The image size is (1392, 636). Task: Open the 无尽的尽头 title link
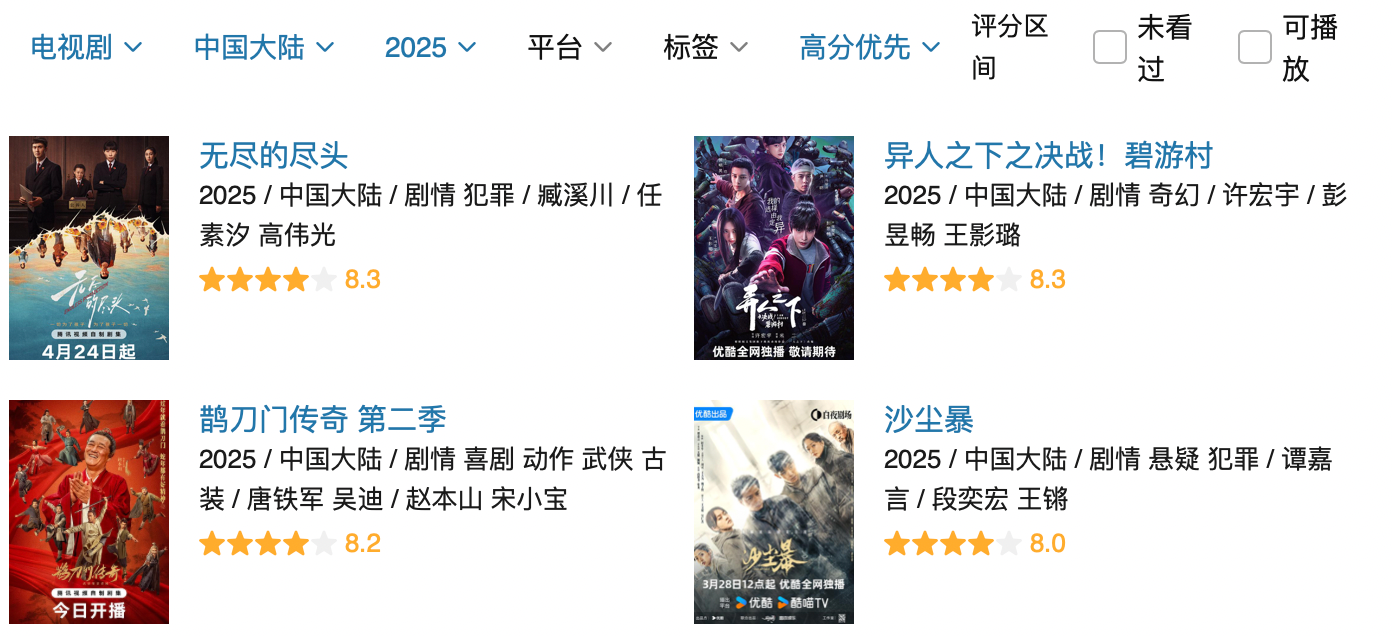pyautogui.click(x=273, y=156)
